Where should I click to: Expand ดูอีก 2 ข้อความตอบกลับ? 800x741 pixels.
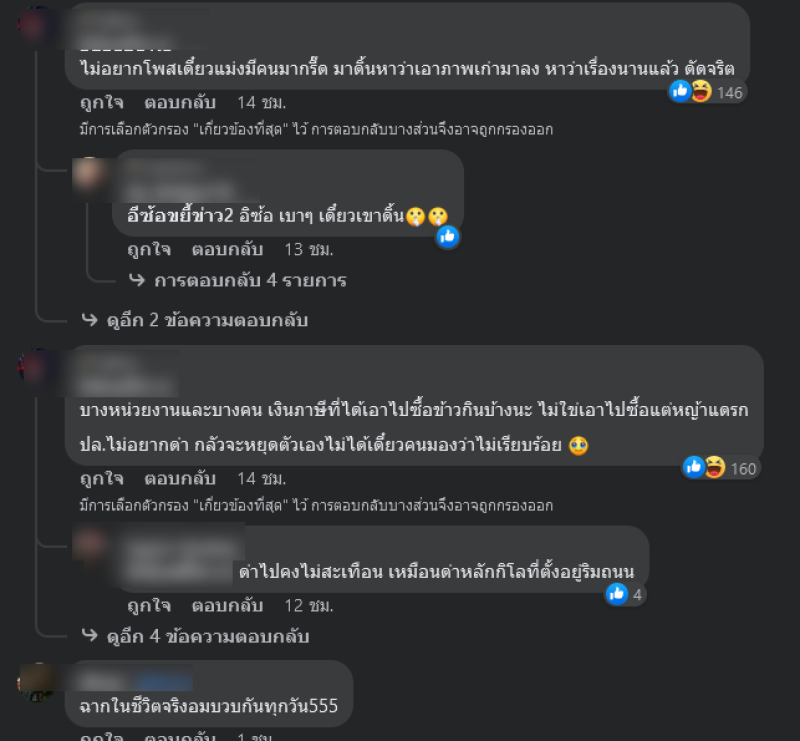point(207,321)
